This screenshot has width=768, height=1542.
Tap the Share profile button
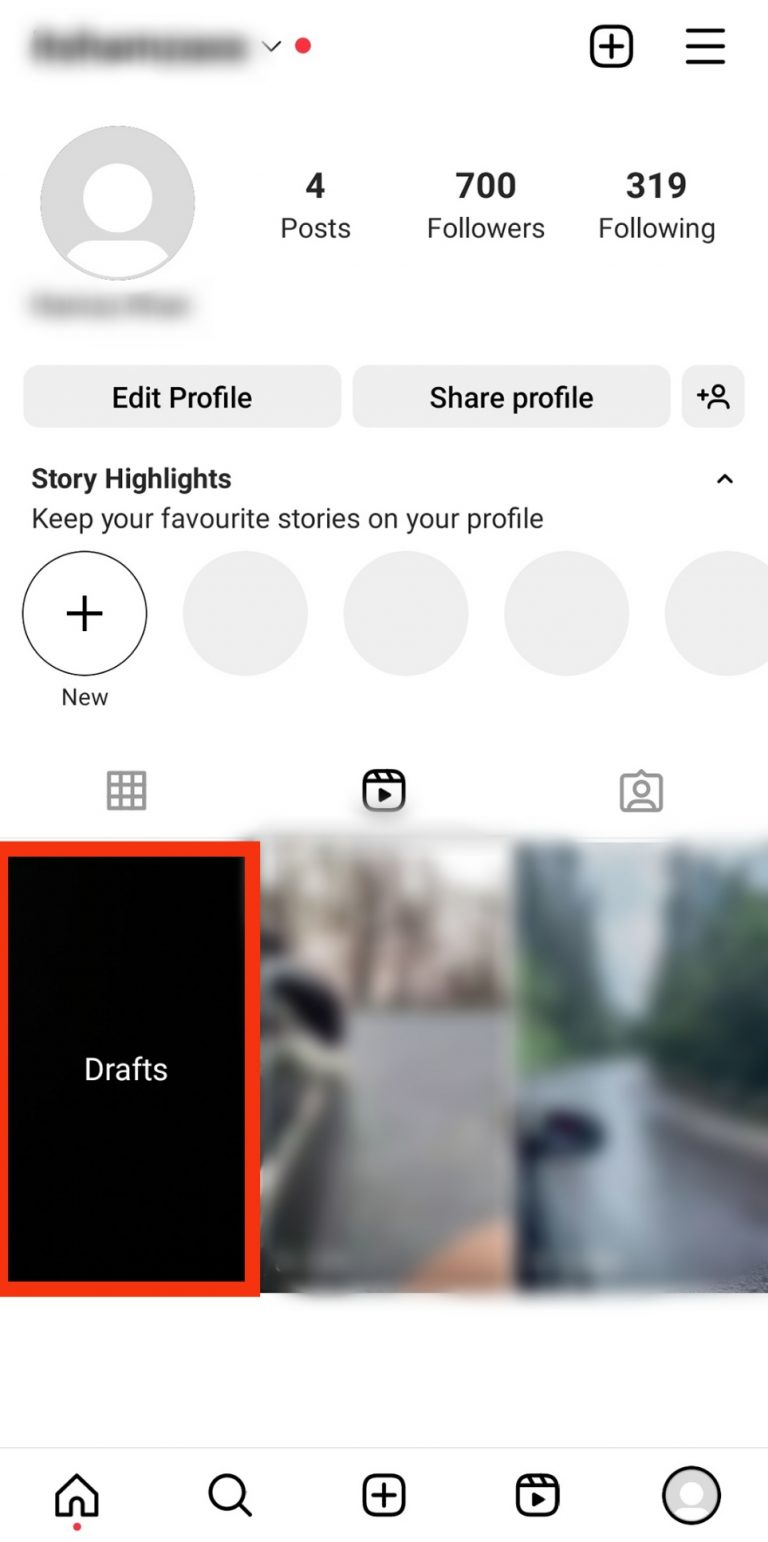[x=511, y=397]
